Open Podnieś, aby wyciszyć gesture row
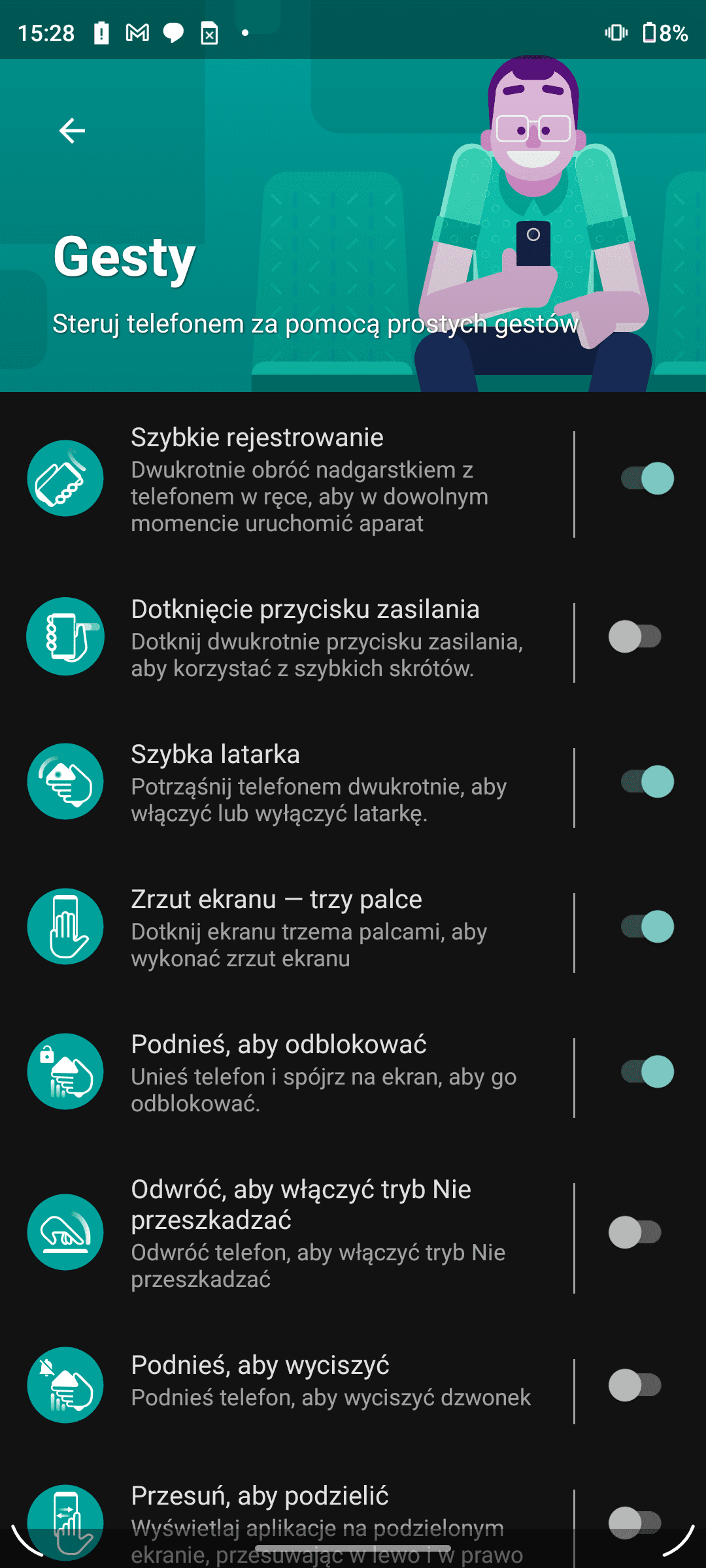 click(x=288, y=1385)
